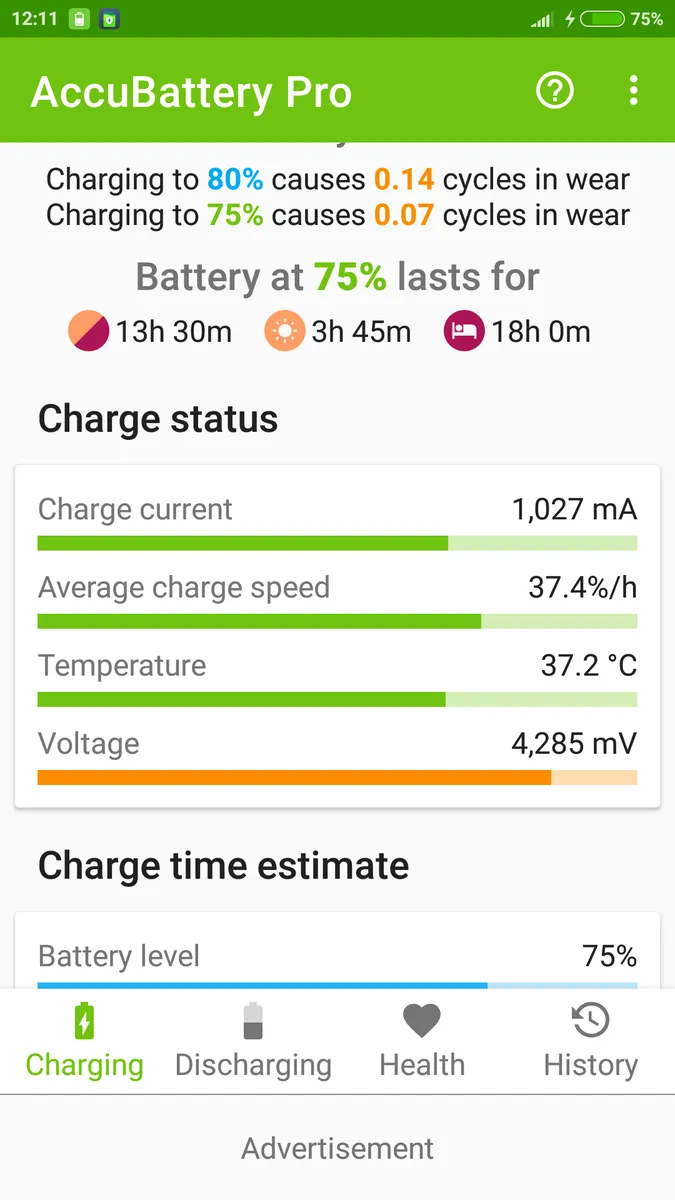This screenshot has height=1200, width=675.
Task: Select the Charging tab
Action: point(85,1042)
